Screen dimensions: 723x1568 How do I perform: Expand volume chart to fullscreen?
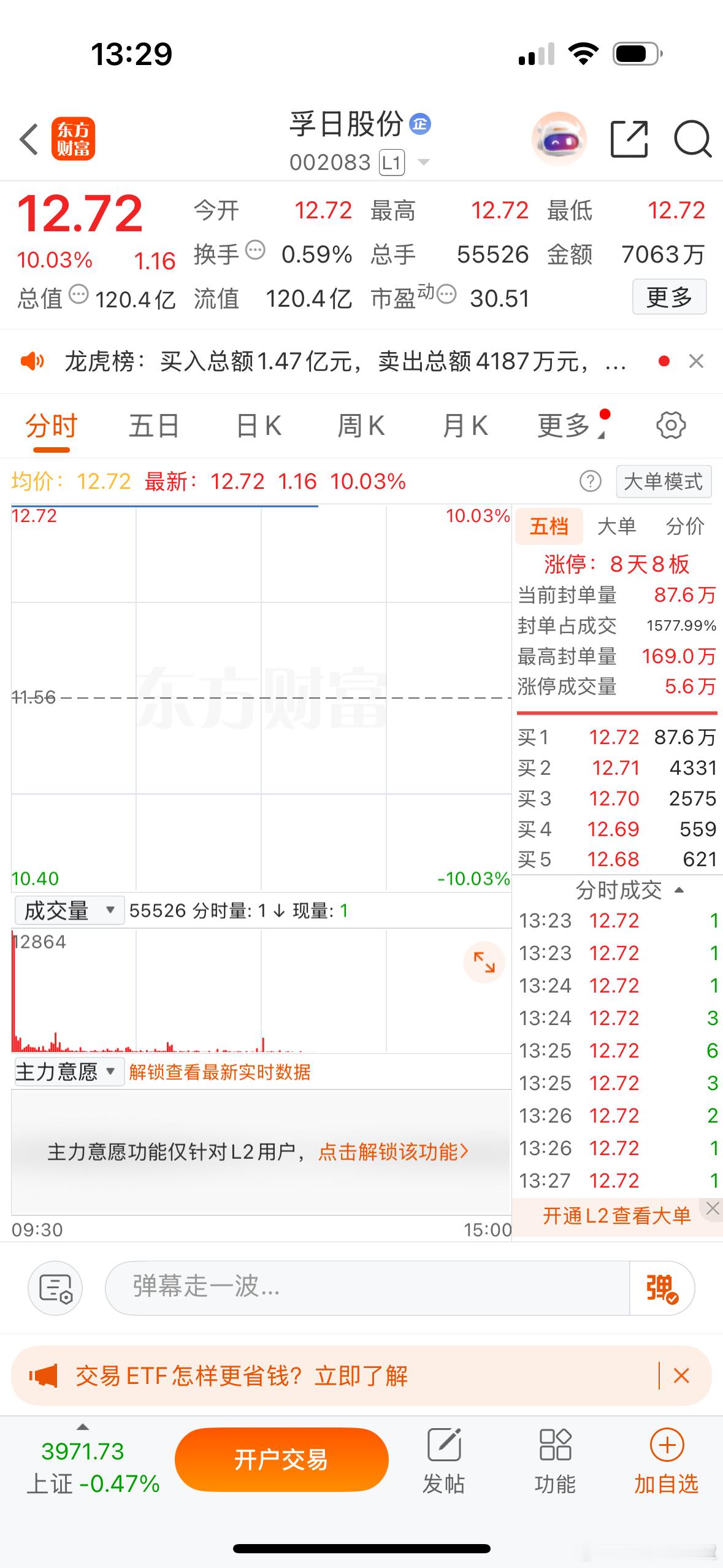[484, 963]
